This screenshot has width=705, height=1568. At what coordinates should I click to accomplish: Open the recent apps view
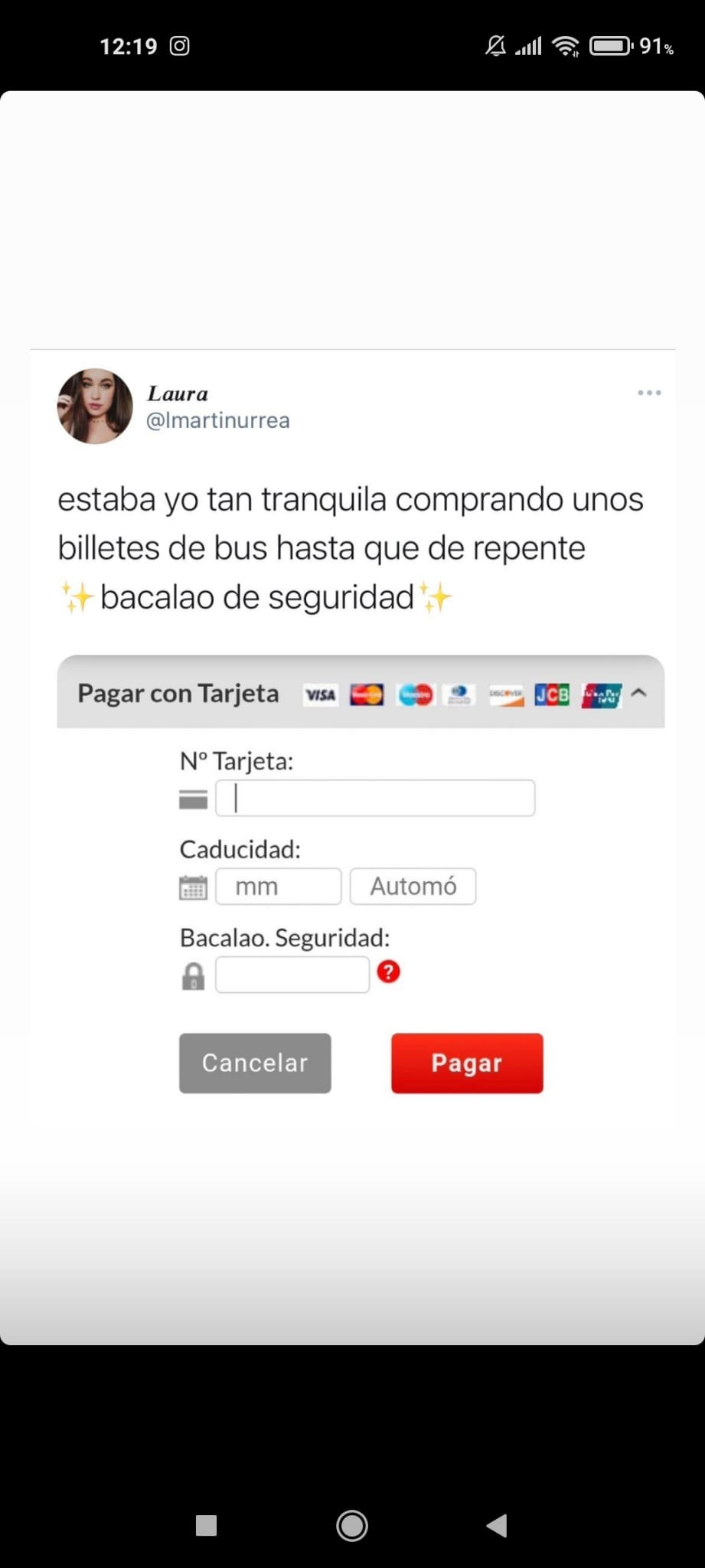point(207,1525)
